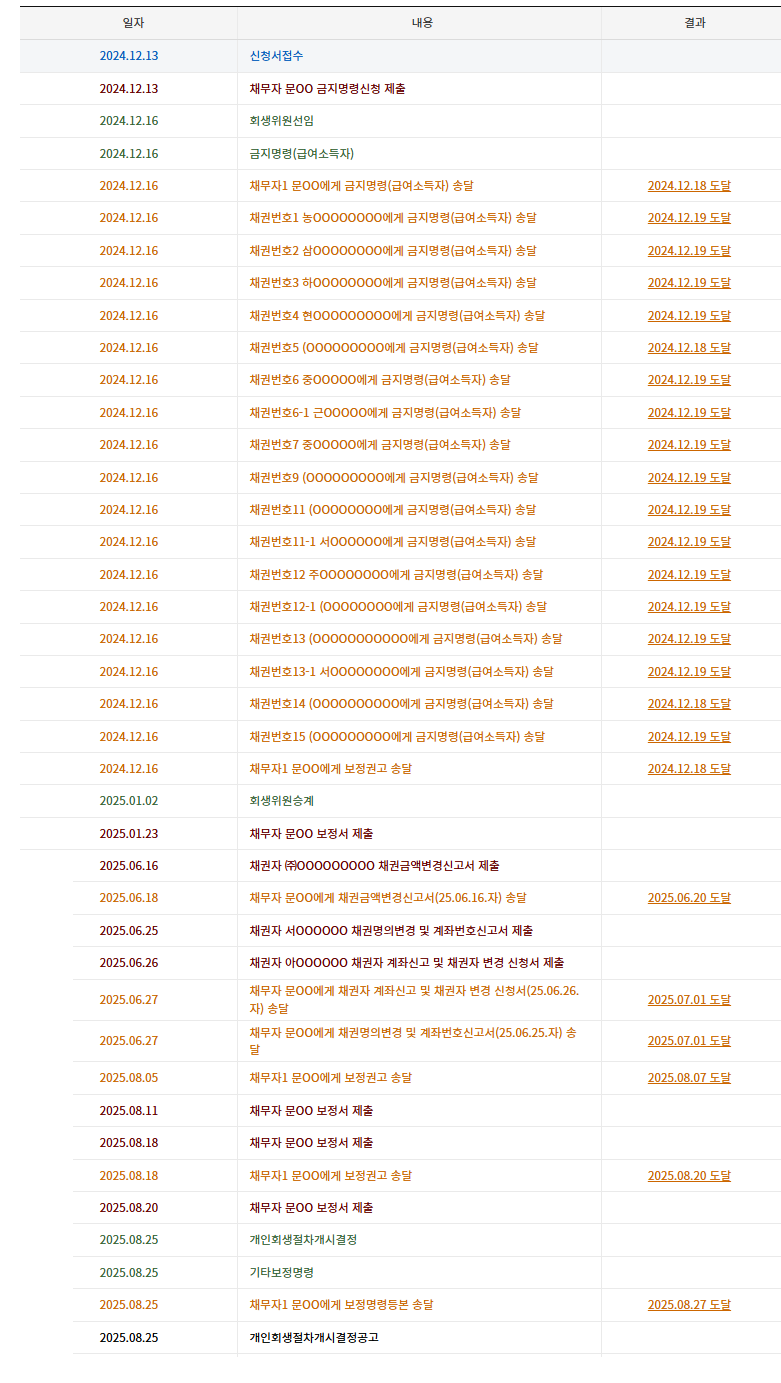Open the 도달 result for 채권번호1 금지명령 송달
781x1383 pixels.
pos(689,218)
